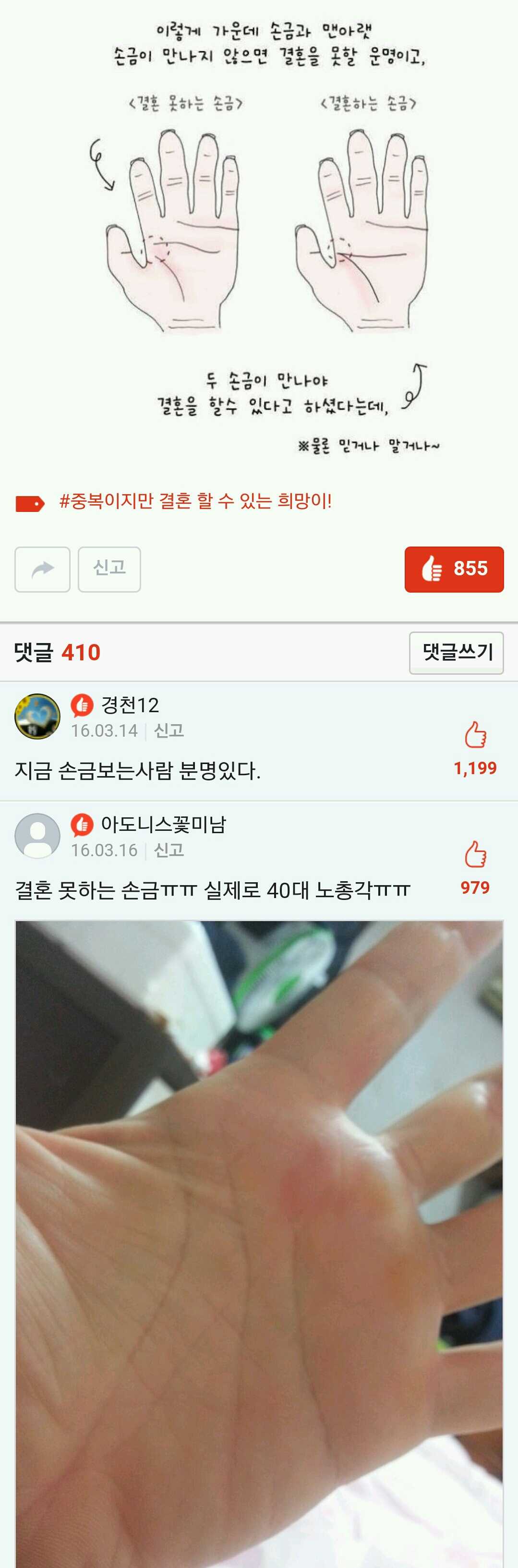Like 경천12's comment
The width and height of the screenshot is (518, 1568).
(475, 735)
